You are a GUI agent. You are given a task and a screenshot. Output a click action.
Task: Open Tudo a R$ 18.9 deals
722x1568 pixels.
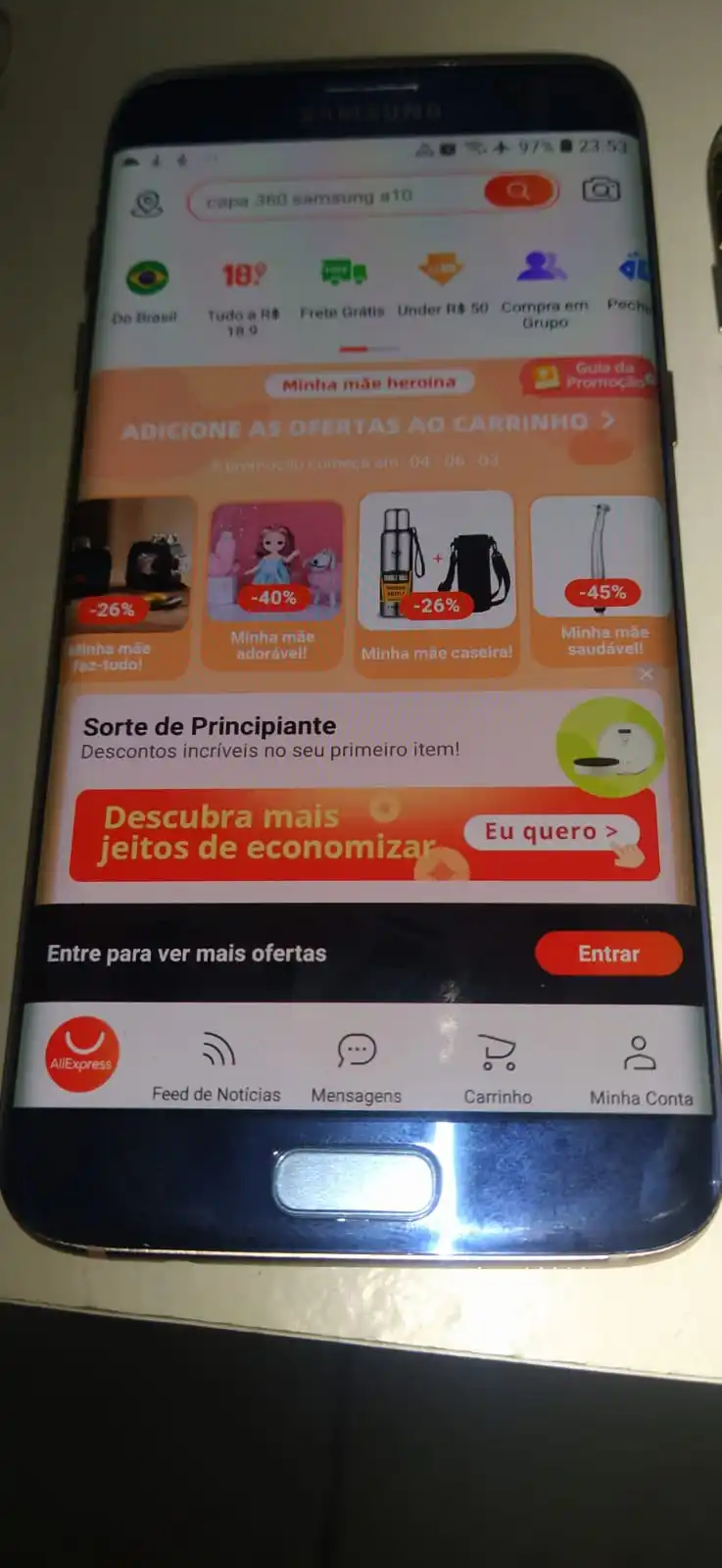[x=243, y=294]
